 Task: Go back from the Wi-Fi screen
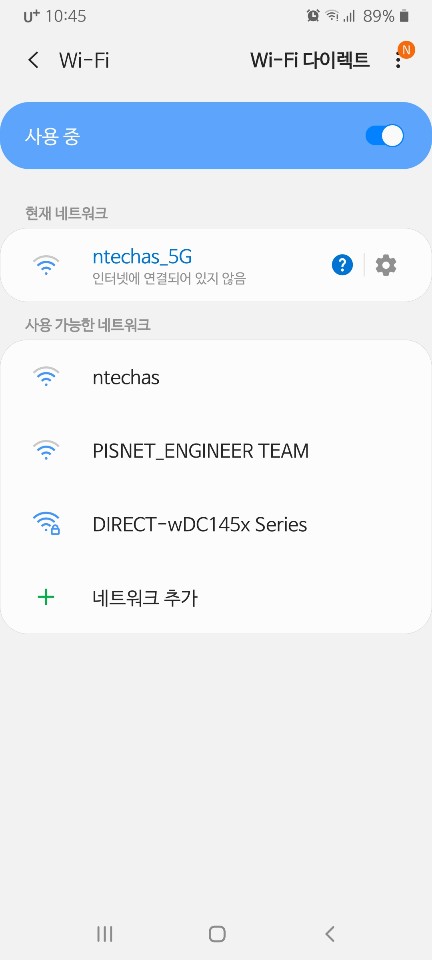[34, 60]
